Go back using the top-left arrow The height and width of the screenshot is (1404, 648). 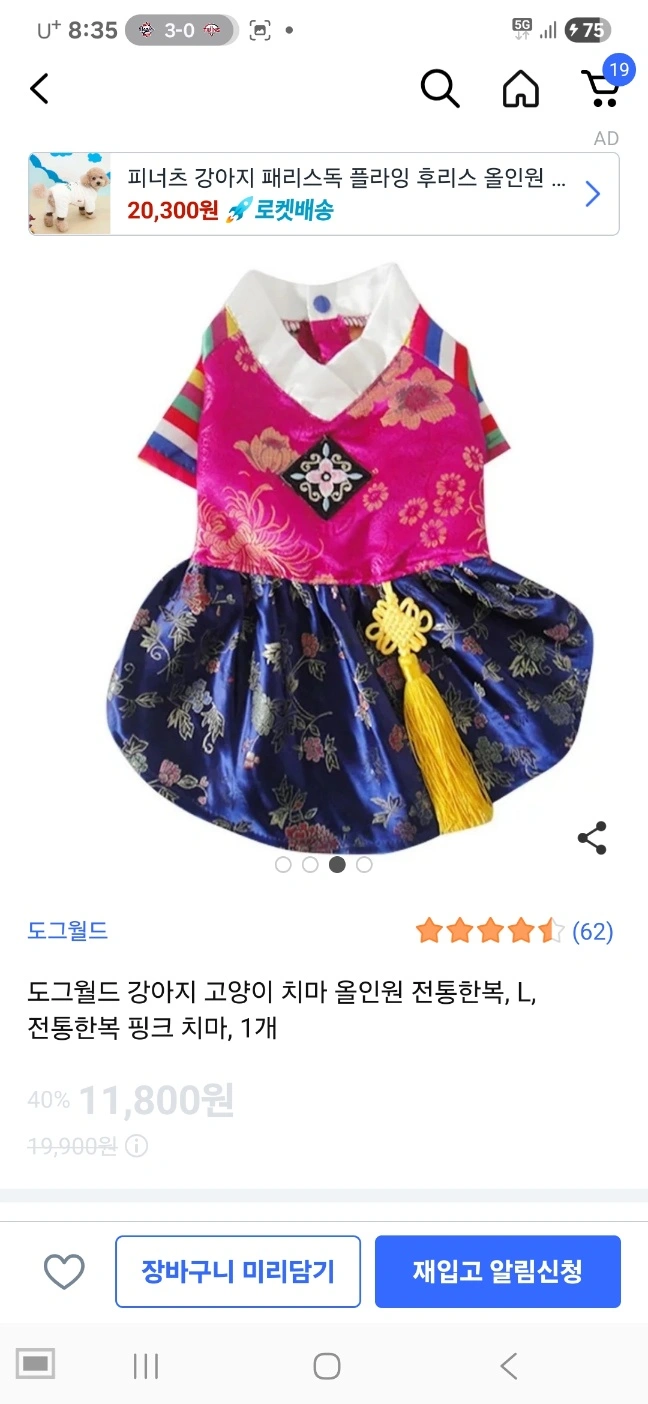pyautogui.click(x=39, y=89)
